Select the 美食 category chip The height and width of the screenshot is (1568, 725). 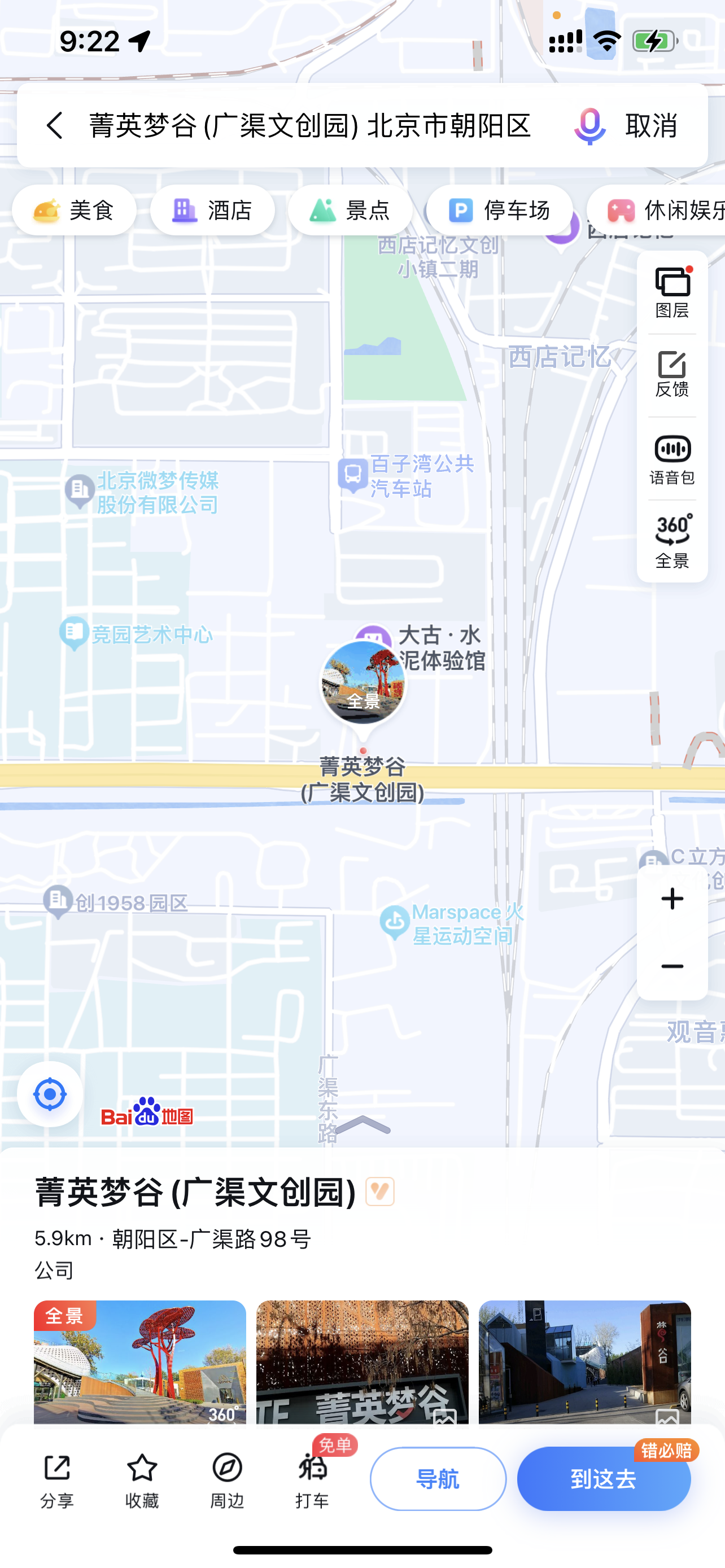pyautogui.click(x=75, y=211)
